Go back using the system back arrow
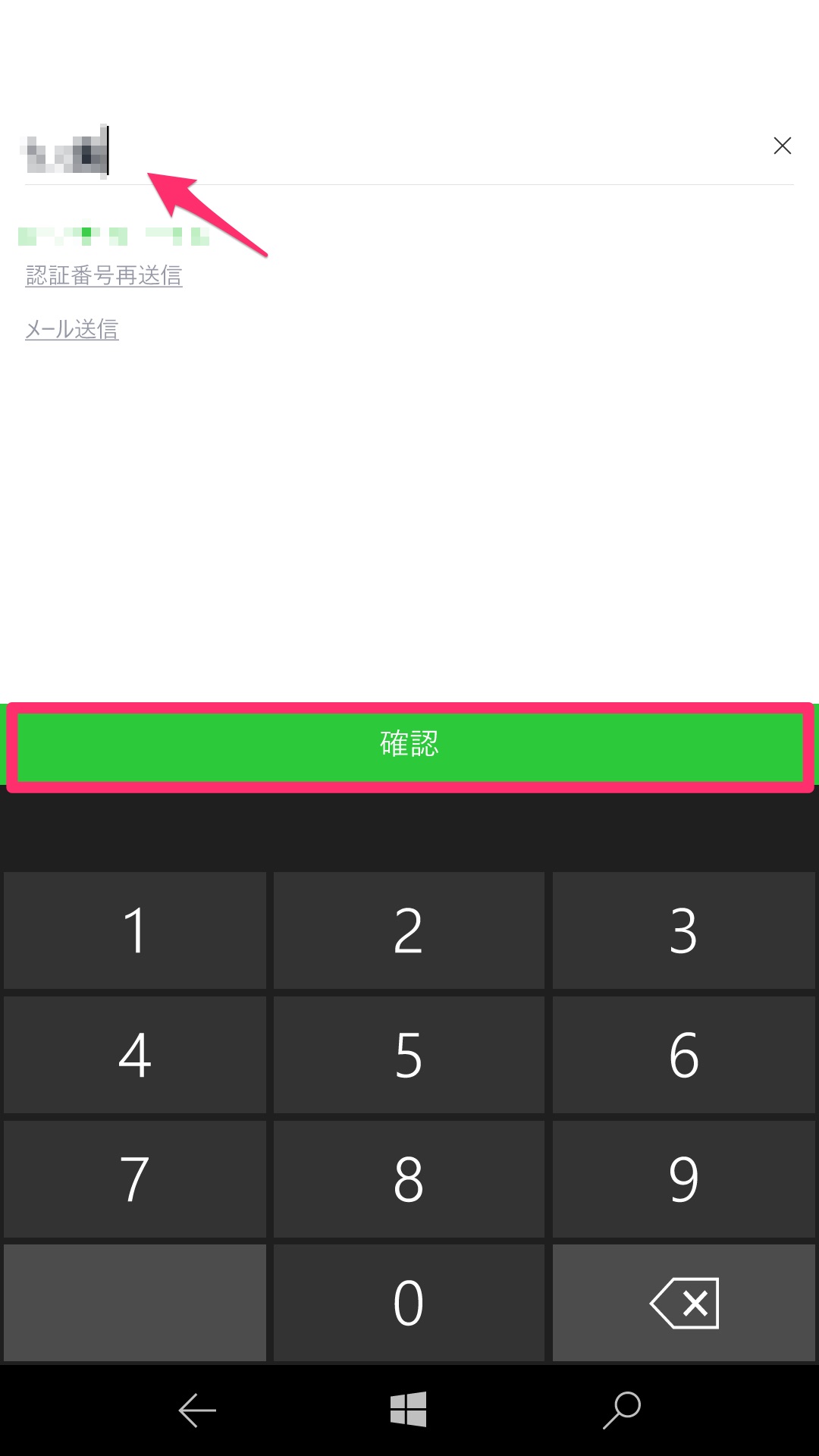The height and width of the screenshot is (1456, 819). point(197,1410)
